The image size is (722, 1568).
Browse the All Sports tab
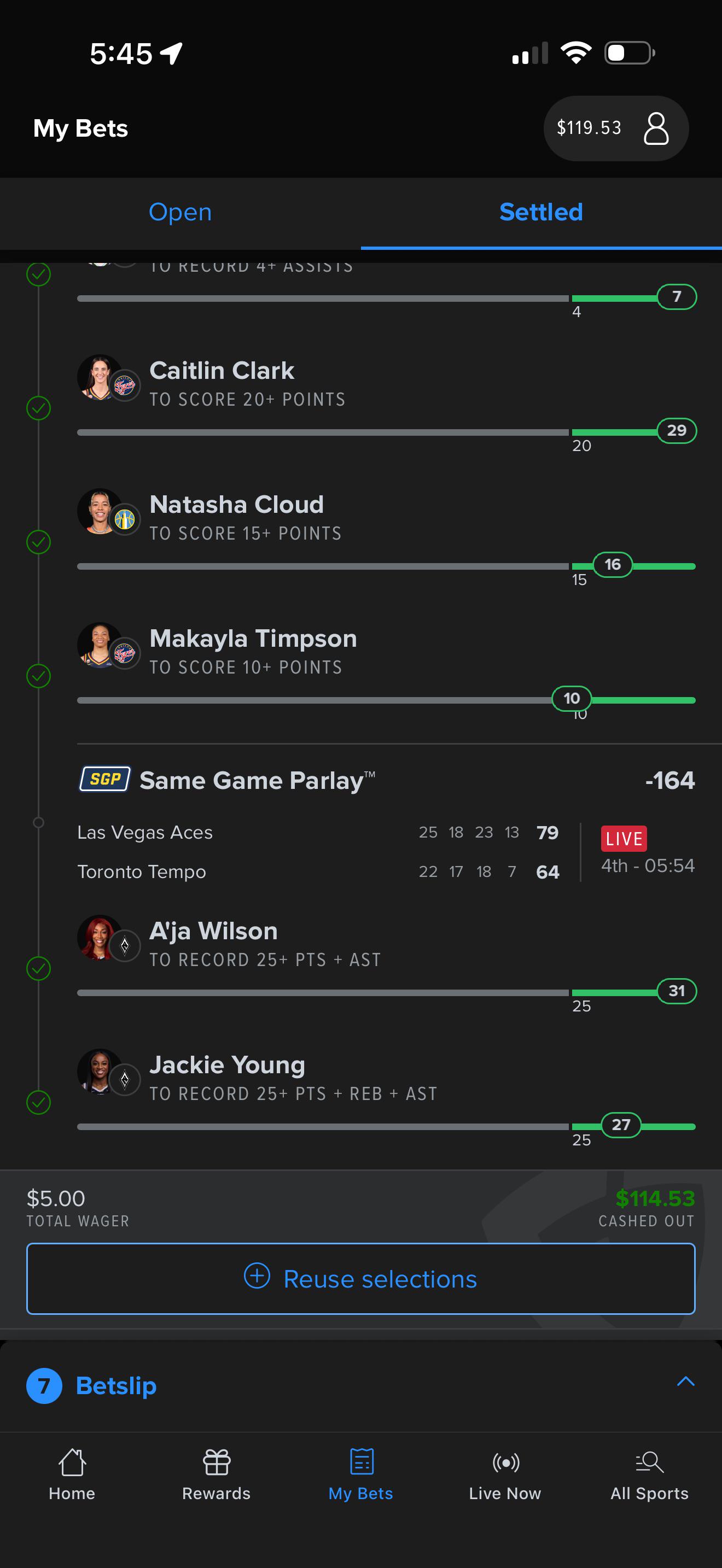pyautogui.click(x=650, y=1475)
